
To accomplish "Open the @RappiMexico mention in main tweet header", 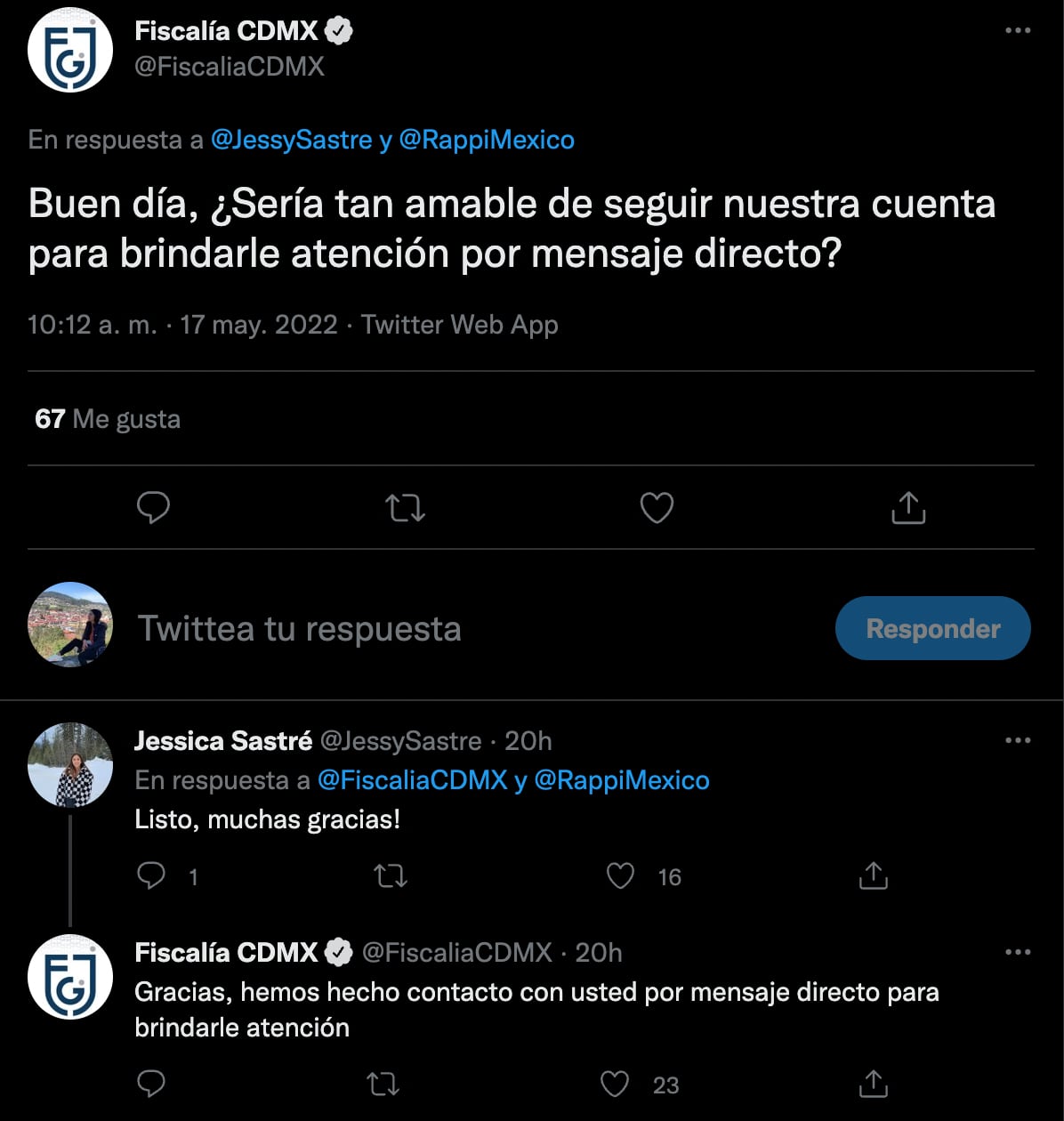I will tap(486, 140).
